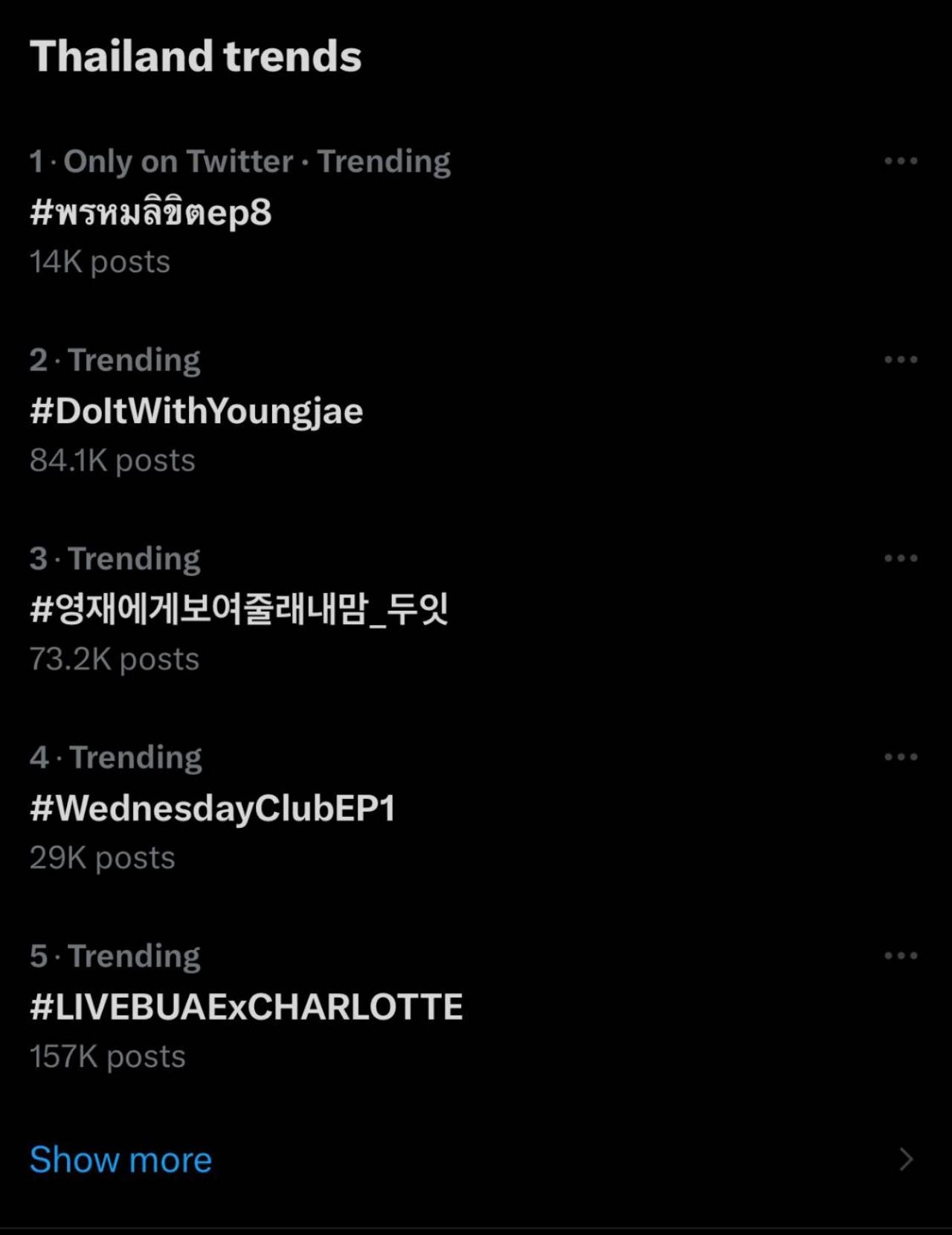Open more options for #LIVEBUAExCHARLOTTE

click(x=900, y=956)
